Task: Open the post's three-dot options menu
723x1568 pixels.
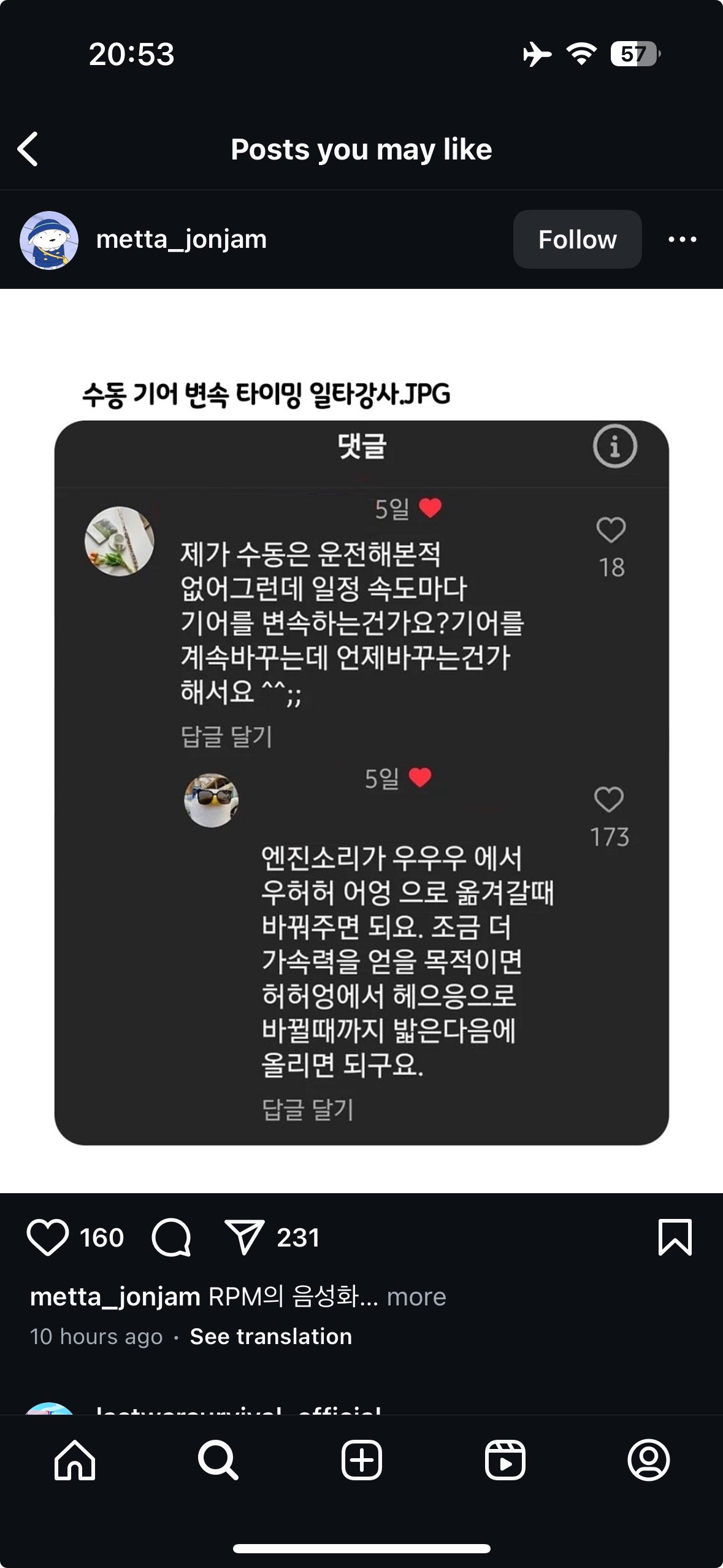Action: click(x=682, y=239)
